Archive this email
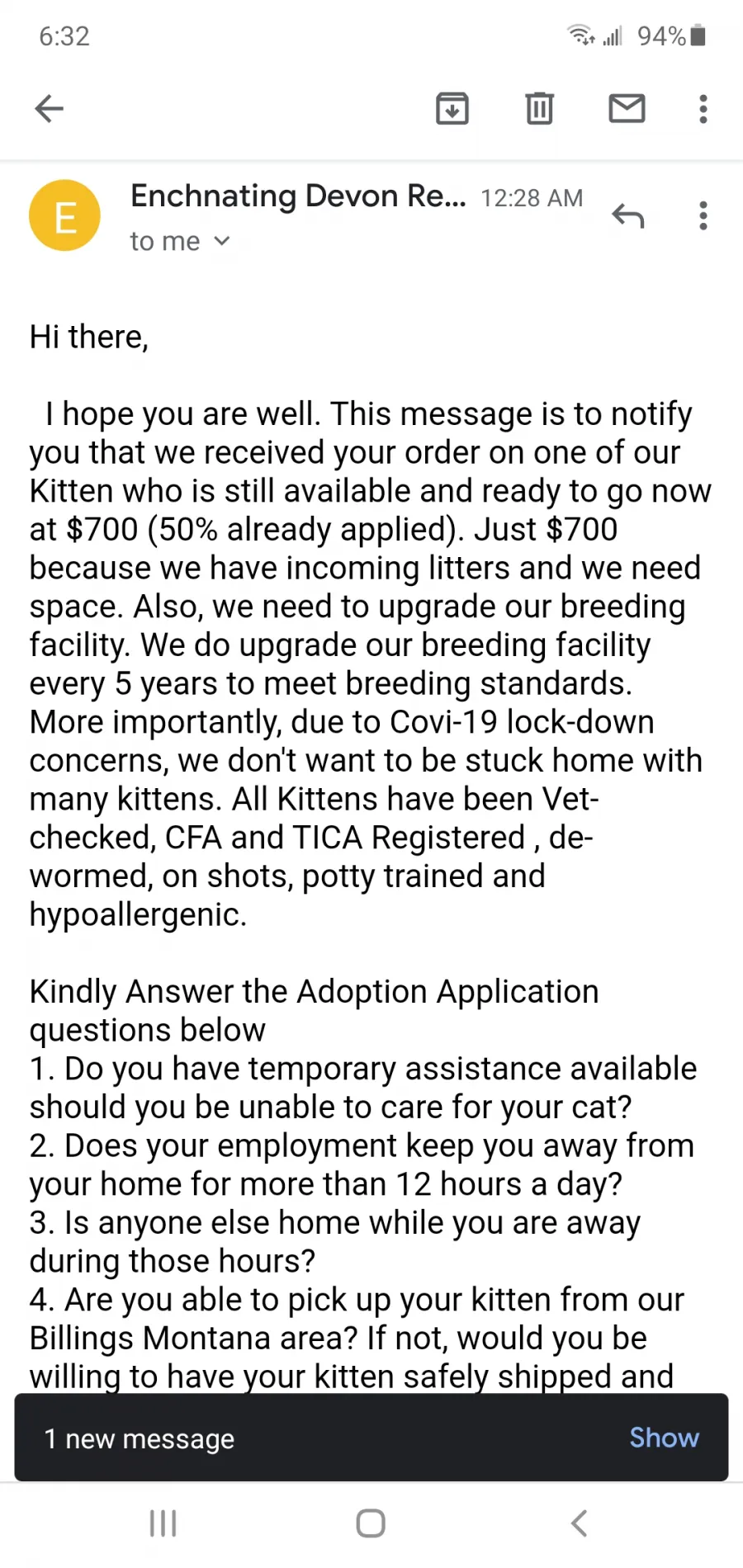 tap(452, 108)
